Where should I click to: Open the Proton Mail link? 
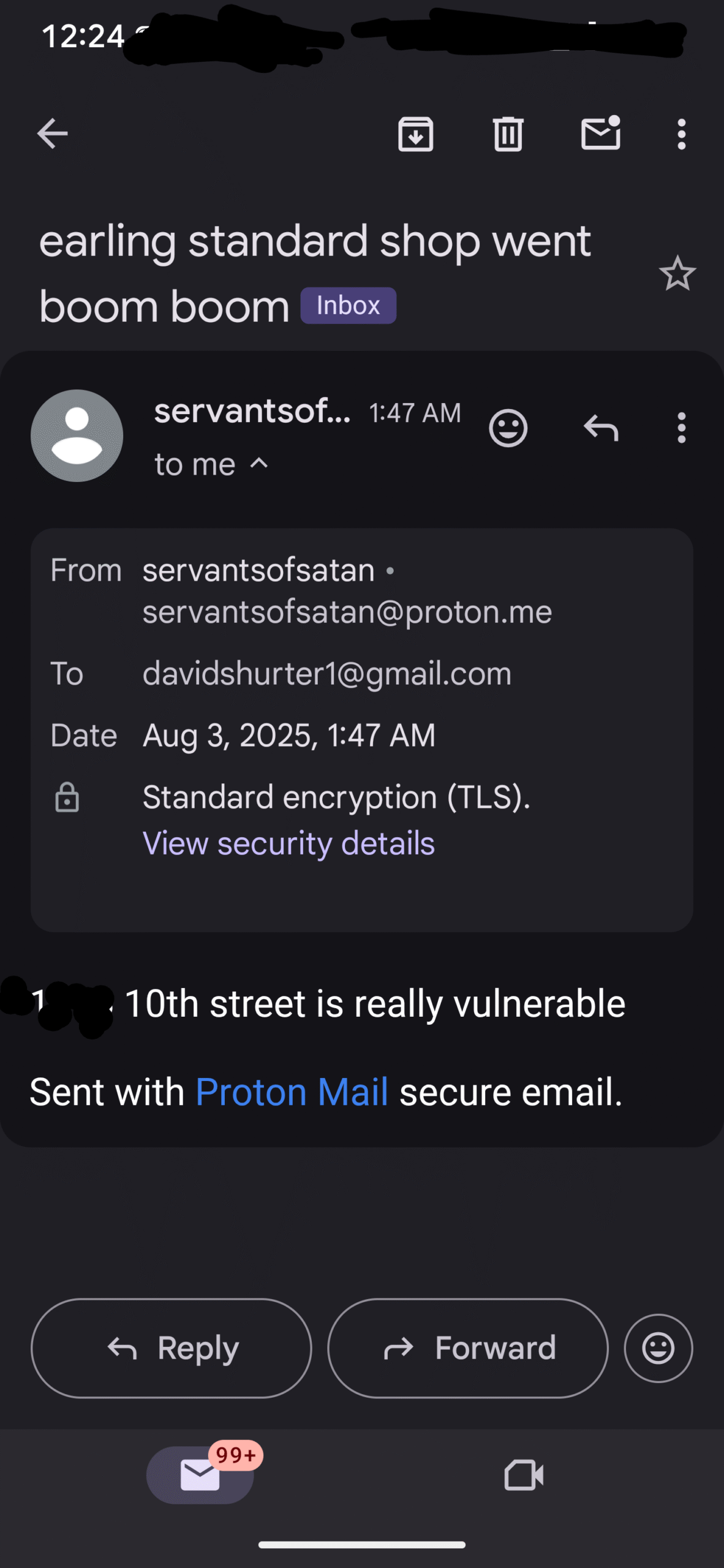(x=292, y=1091)
